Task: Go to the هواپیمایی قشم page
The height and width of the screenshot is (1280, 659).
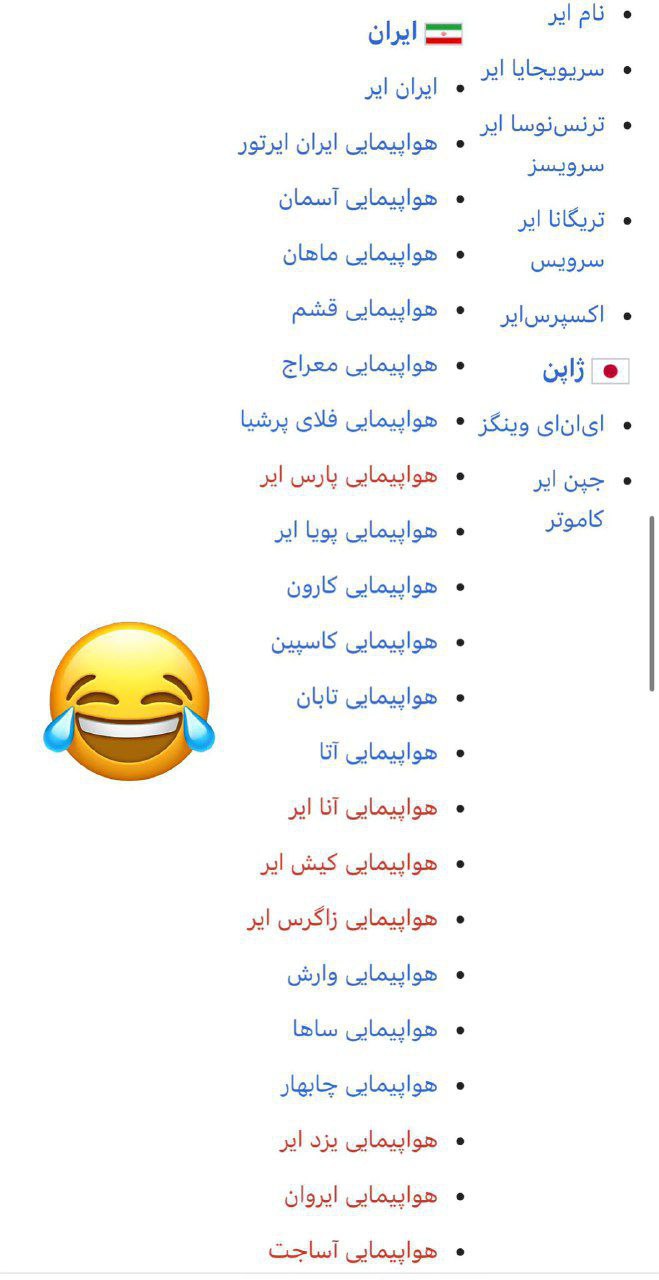Action: pos(364,310)
